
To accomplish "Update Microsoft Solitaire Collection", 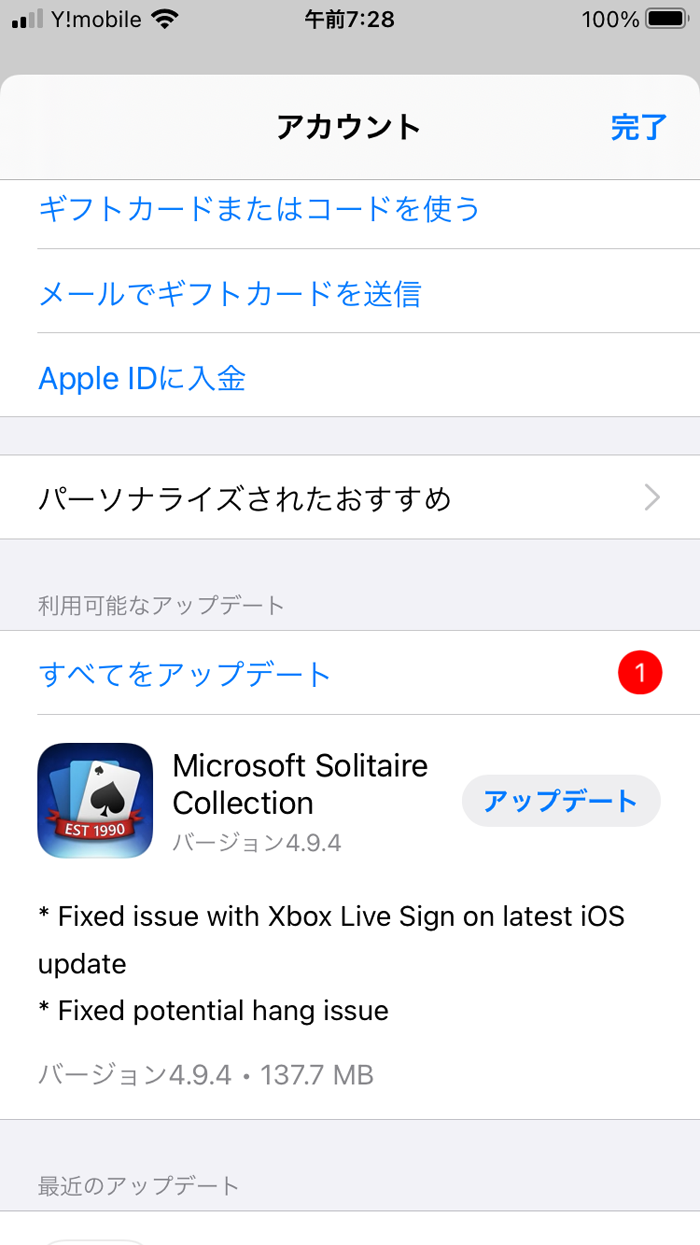I will (x=560, y=801).
